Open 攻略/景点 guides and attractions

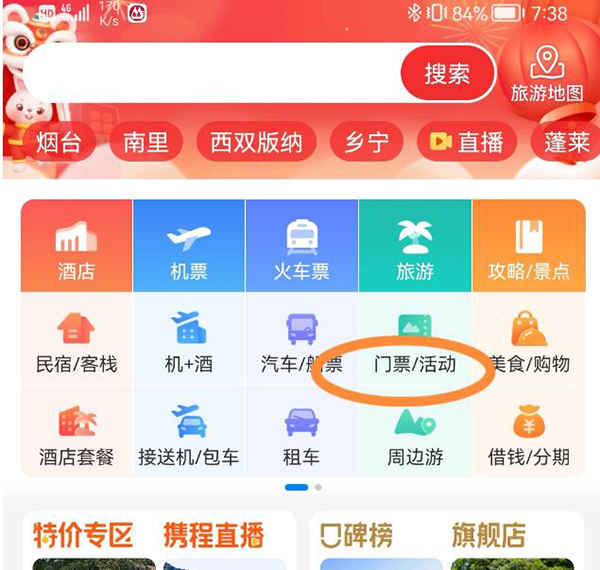[x=528, y=247]
